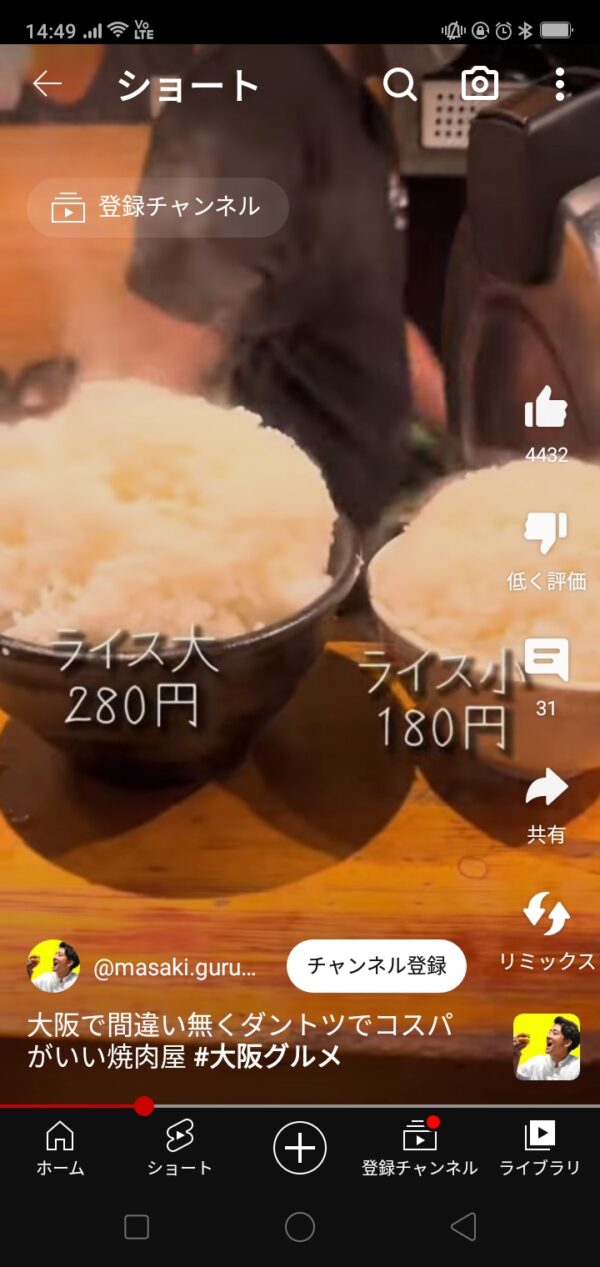Open the three-dot overflow menu
The height and width of the screenshot is (1267, 600).
(559, 85)
